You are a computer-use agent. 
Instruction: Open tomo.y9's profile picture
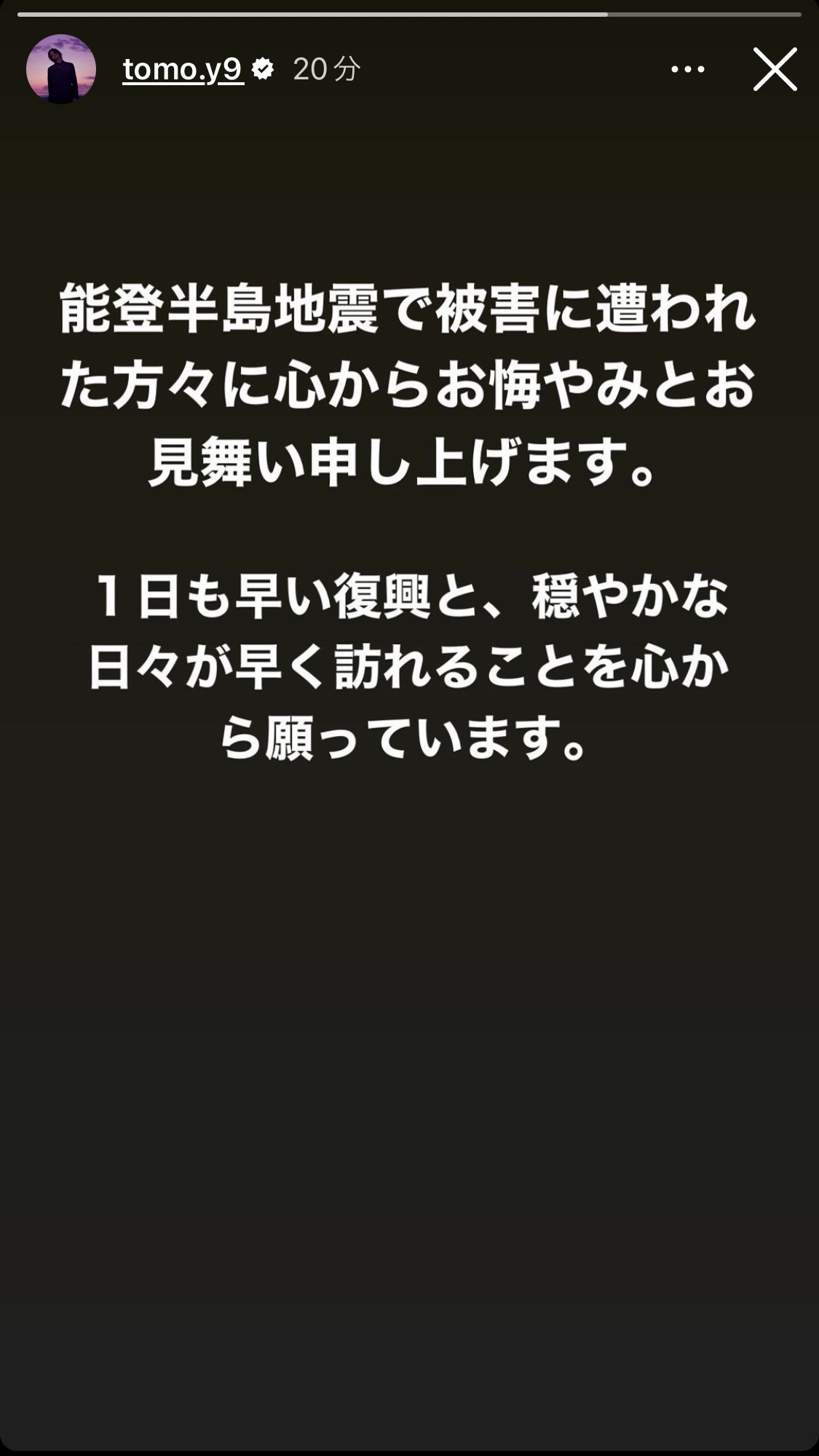pos(61,69)
